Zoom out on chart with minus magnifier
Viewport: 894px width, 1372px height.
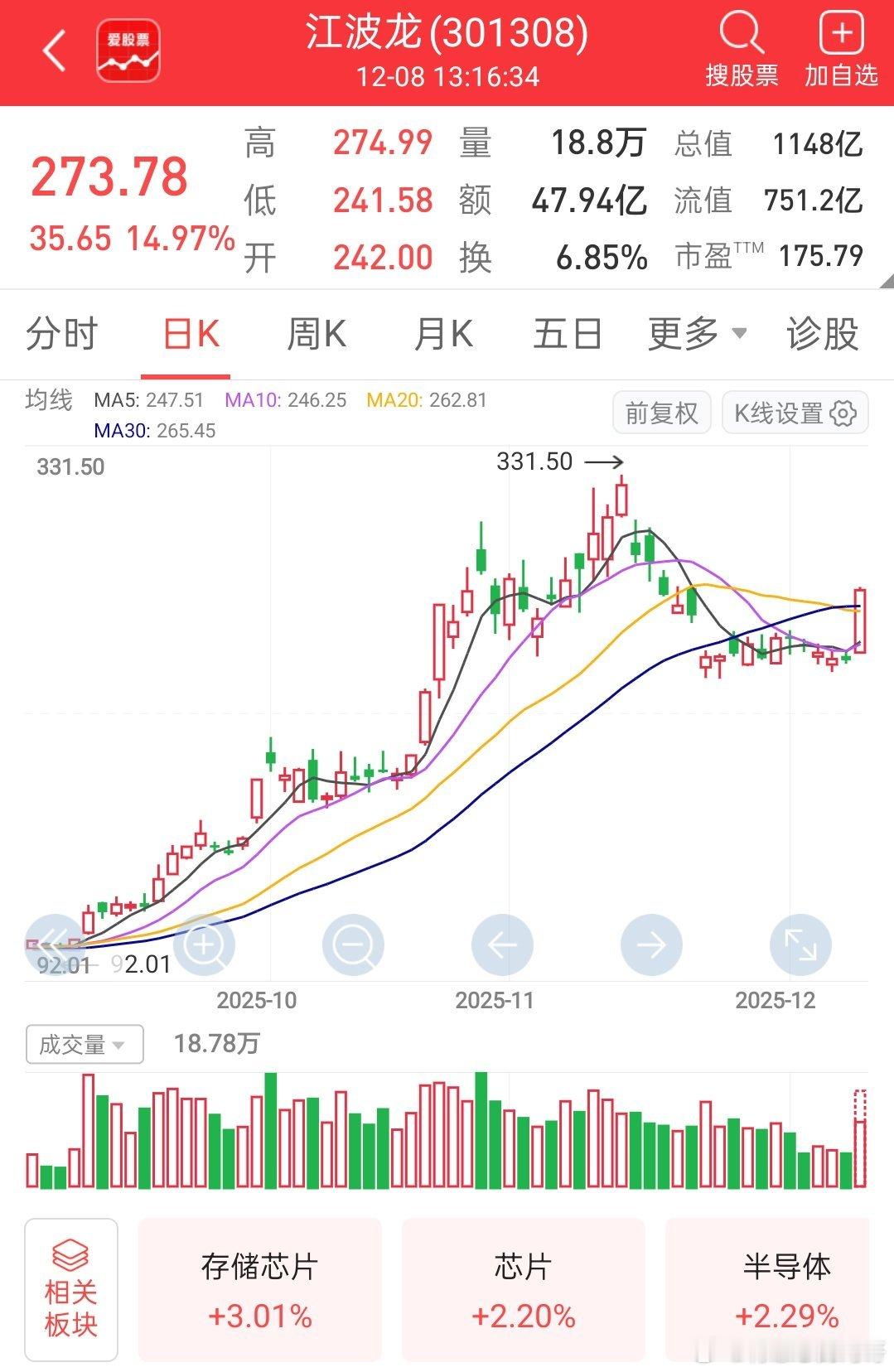[352, 944]
